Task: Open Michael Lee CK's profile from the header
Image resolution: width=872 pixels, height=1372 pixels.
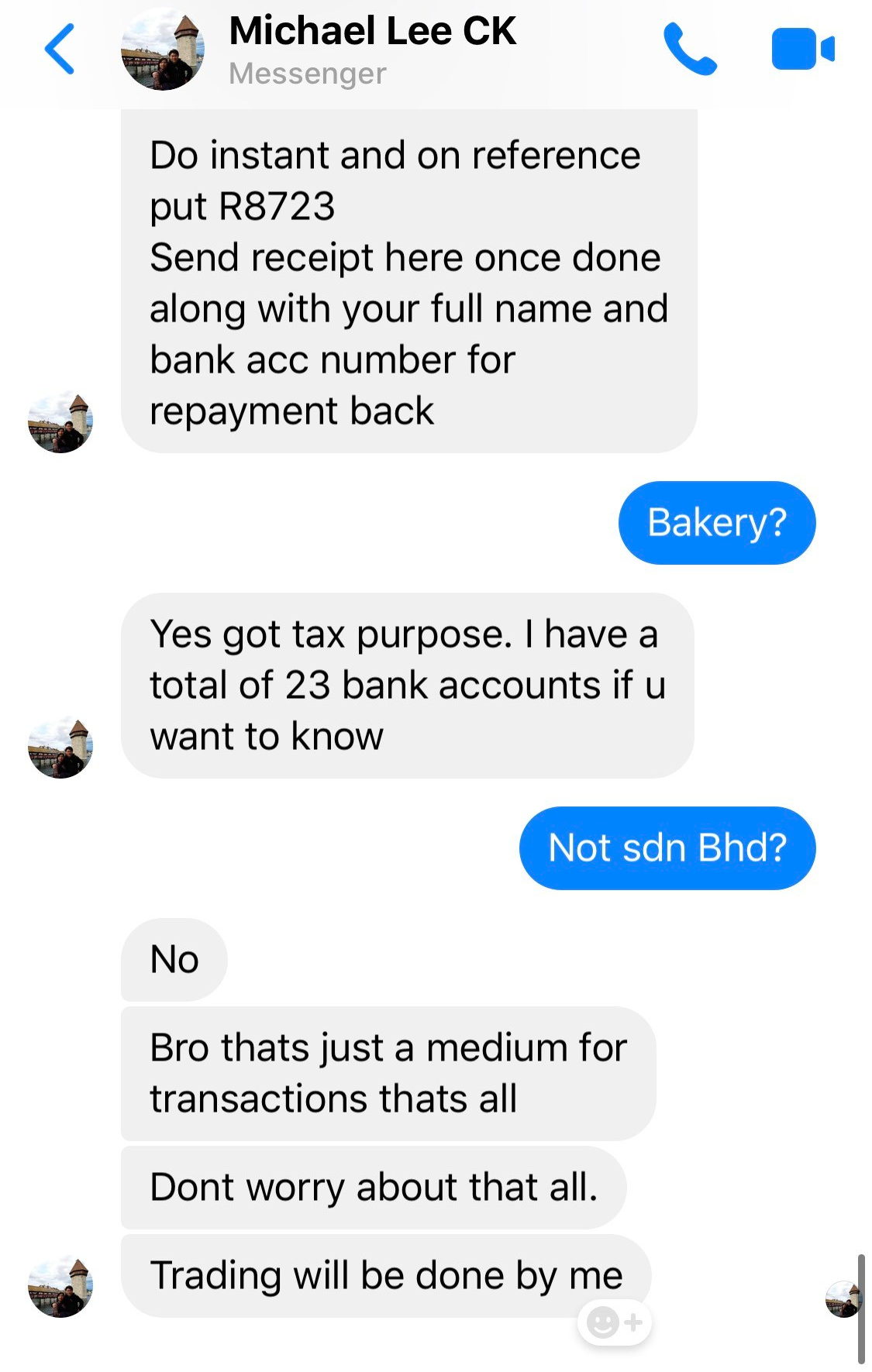Action: (x=372, y=49)
